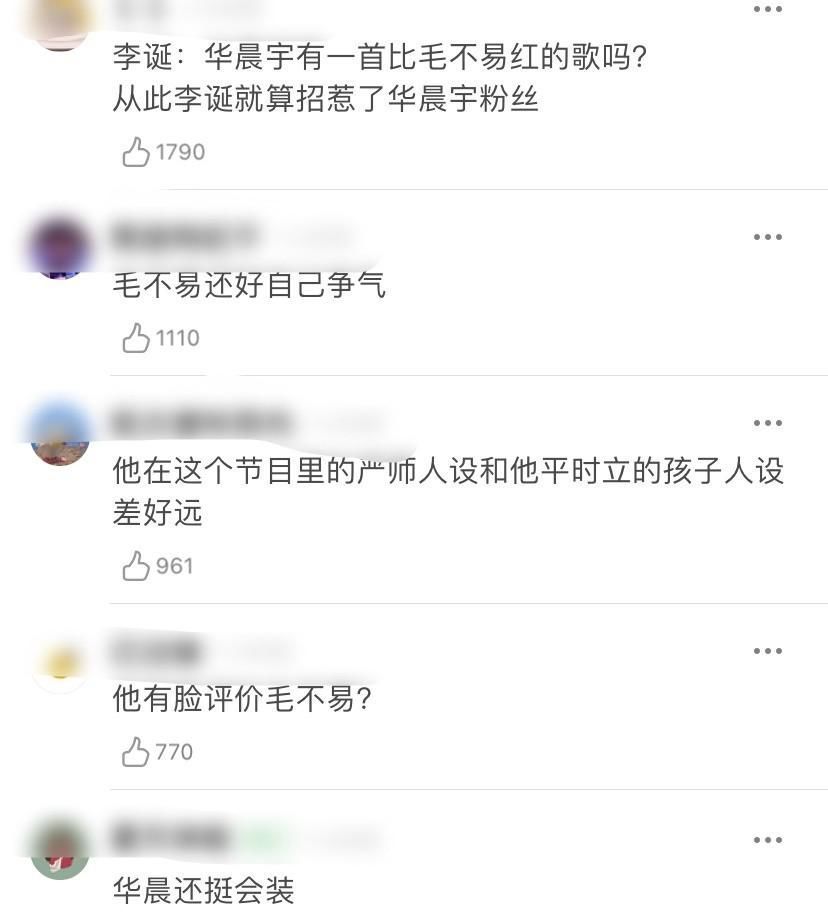828x923 pixels.
Task: Like the comment with 1790 likes
Action: (x=136, y=153)
